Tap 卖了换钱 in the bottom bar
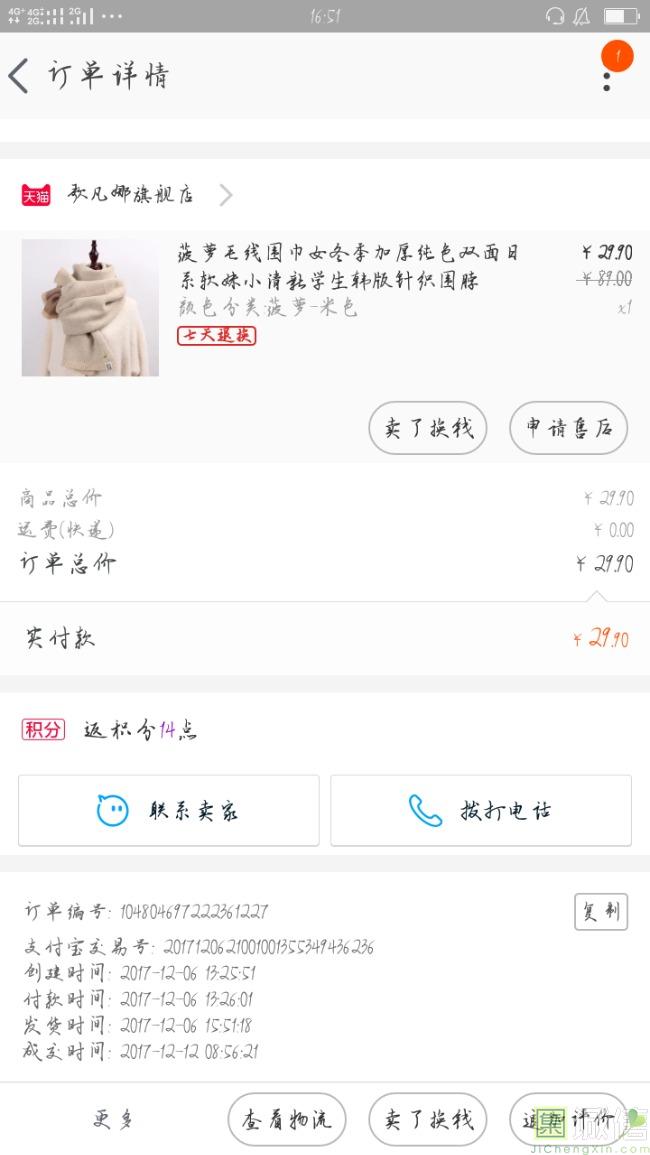This screenshot has height=1155, width=650. 428,1120
